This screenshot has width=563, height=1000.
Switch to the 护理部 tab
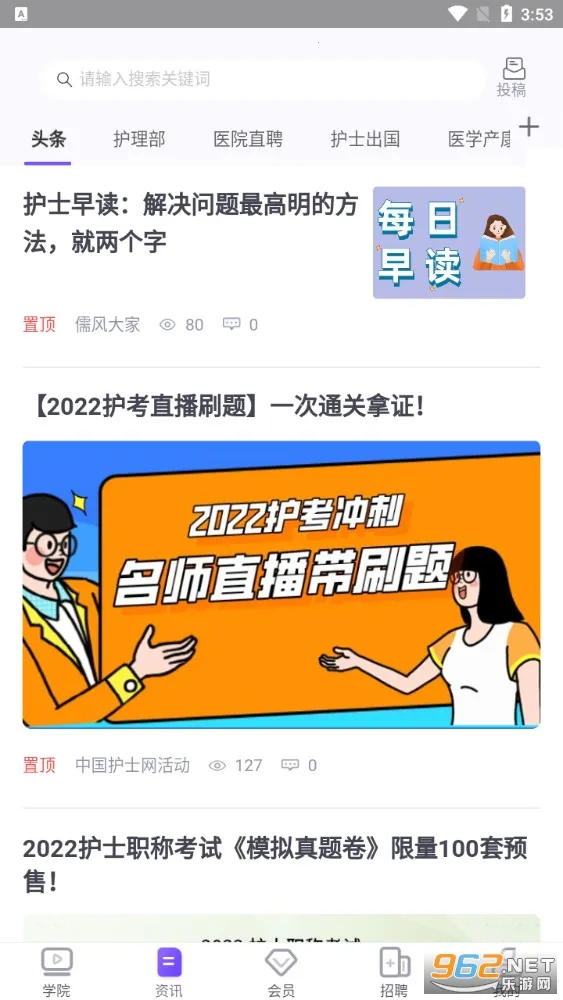tap(139, 139)
